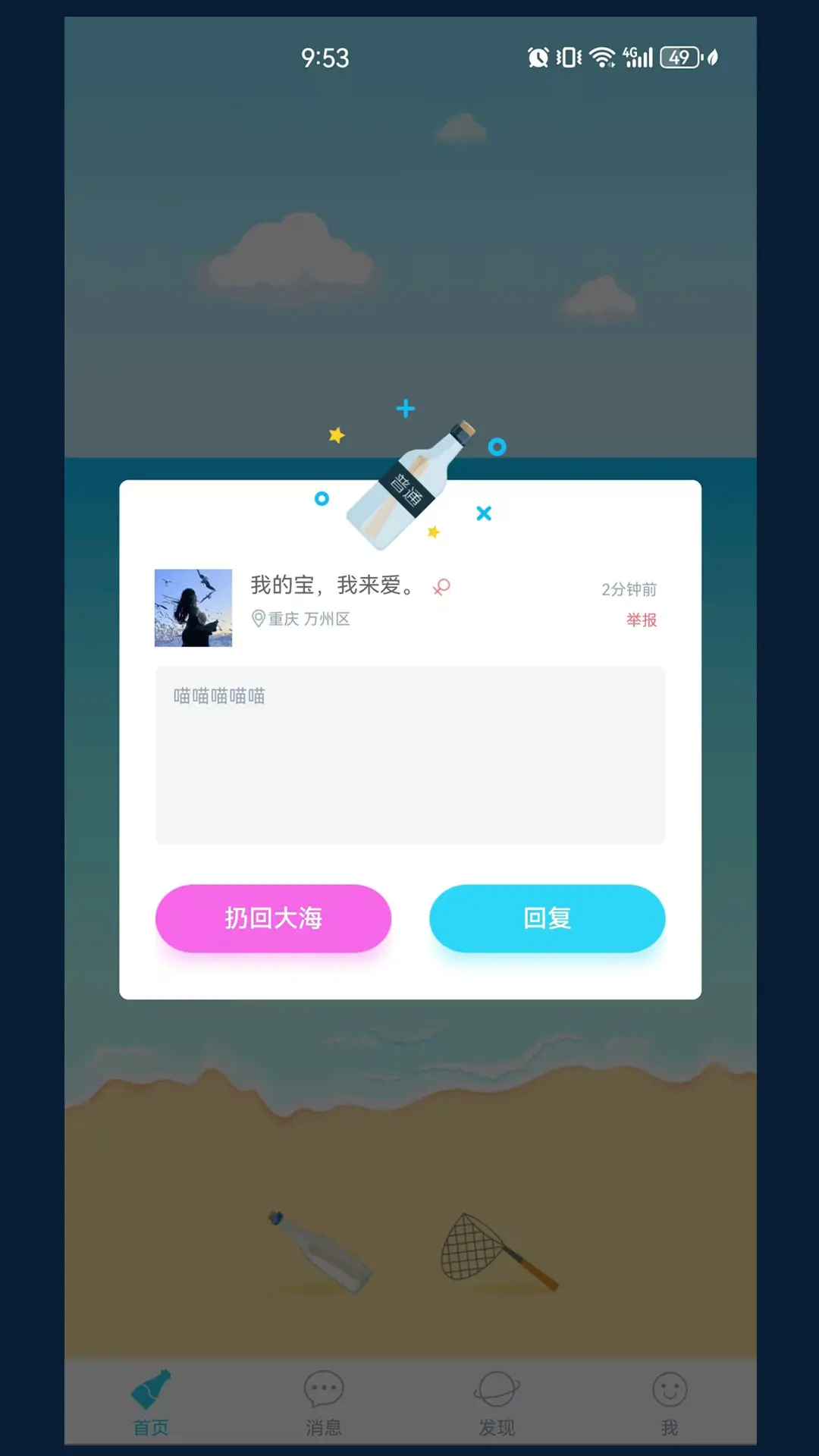The height and width of the screenshot is (1456, 819).
Task: Click the bottle message card title 我的宝，我来爱。
Action: point(332,585)
